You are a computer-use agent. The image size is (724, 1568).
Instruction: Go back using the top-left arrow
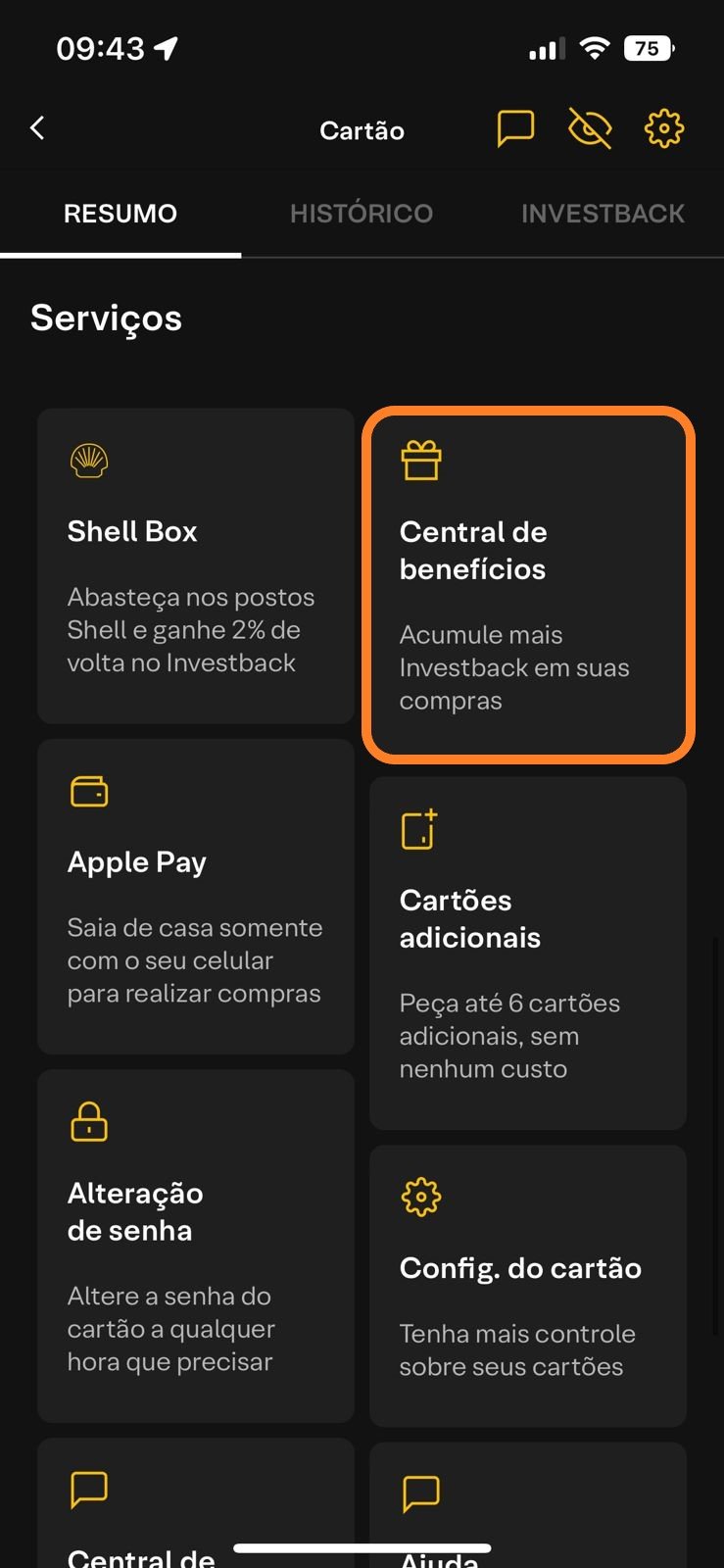point(37,128)
